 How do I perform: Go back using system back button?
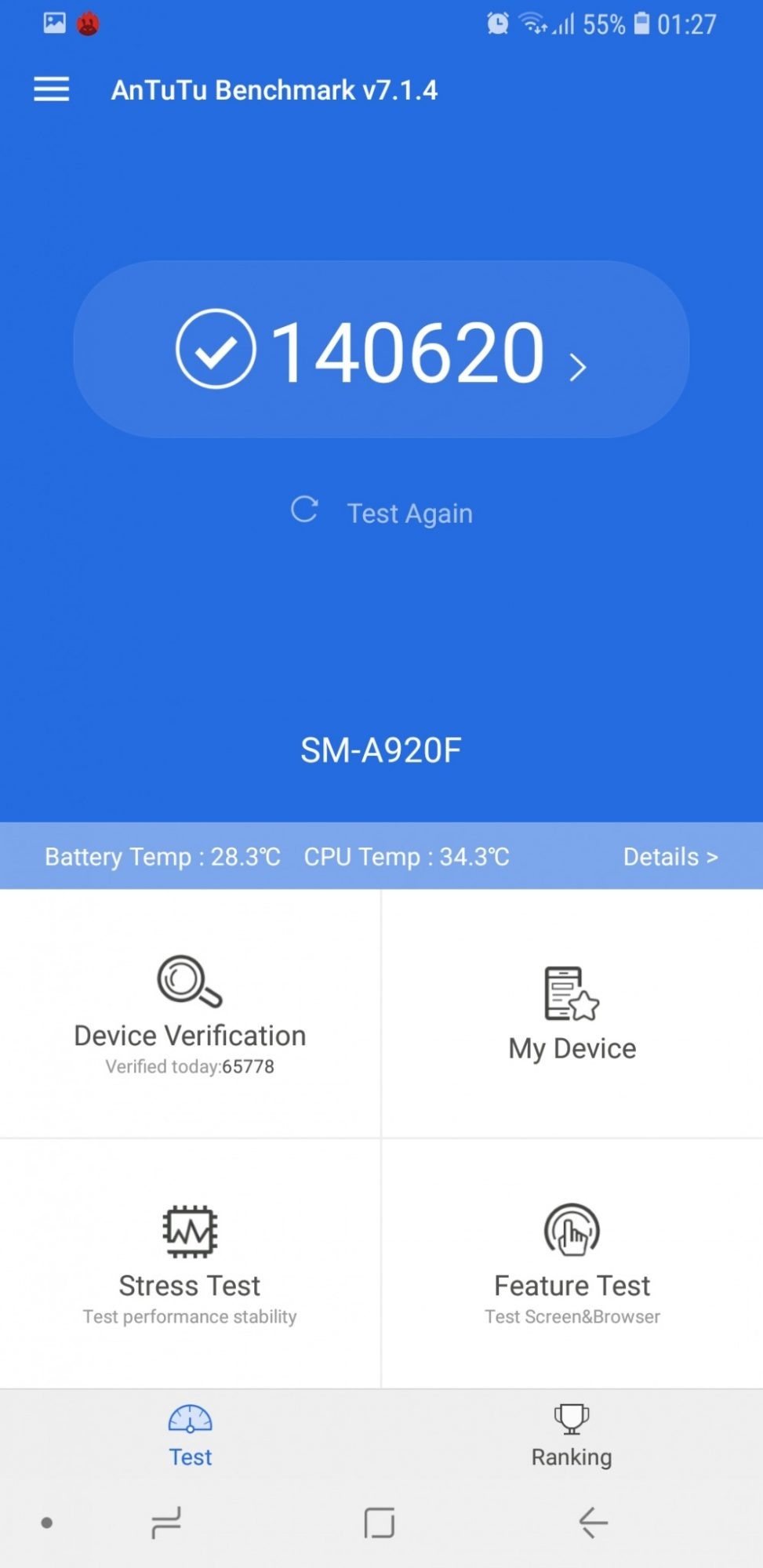pos(594,1523)
